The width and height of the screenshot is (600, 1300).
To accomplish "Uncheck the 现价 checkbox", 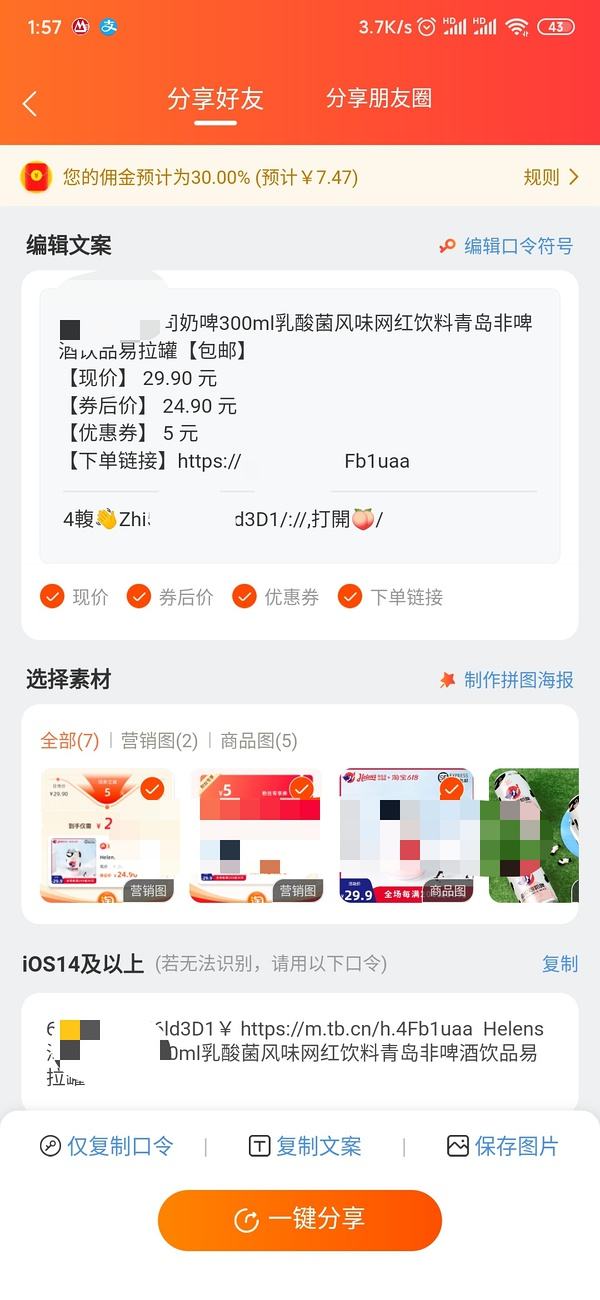I will [x=52, y=597].
